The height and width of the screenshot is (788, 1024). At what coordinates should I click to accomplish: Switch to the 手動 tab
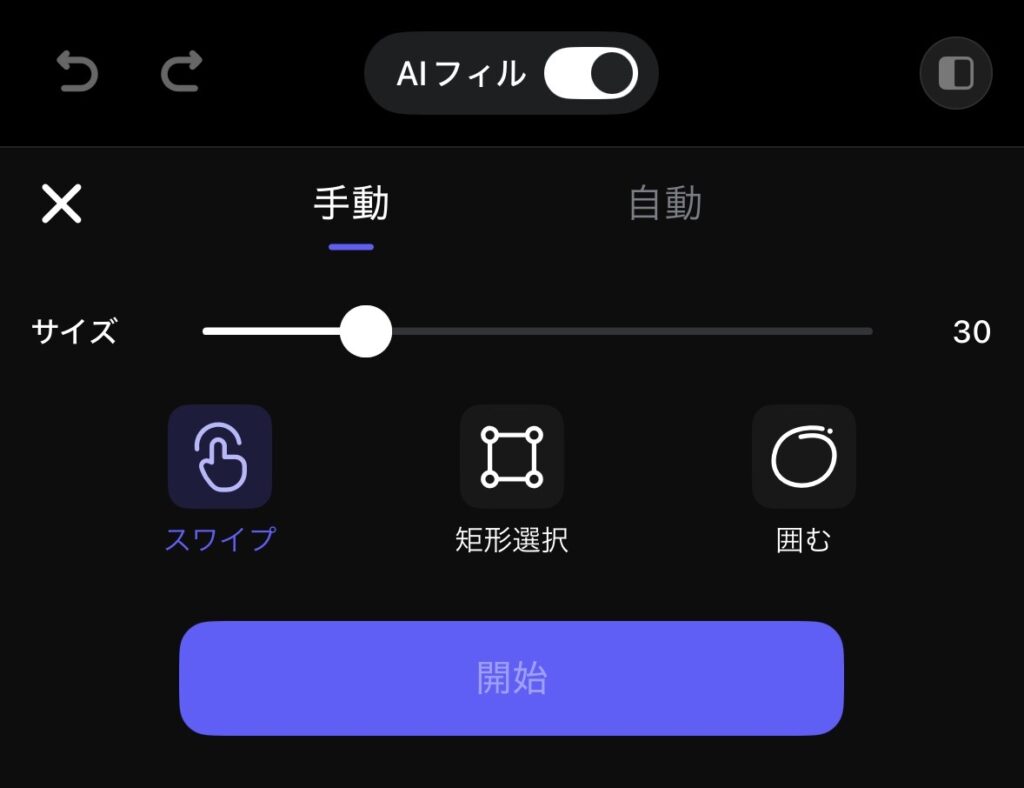351,204
